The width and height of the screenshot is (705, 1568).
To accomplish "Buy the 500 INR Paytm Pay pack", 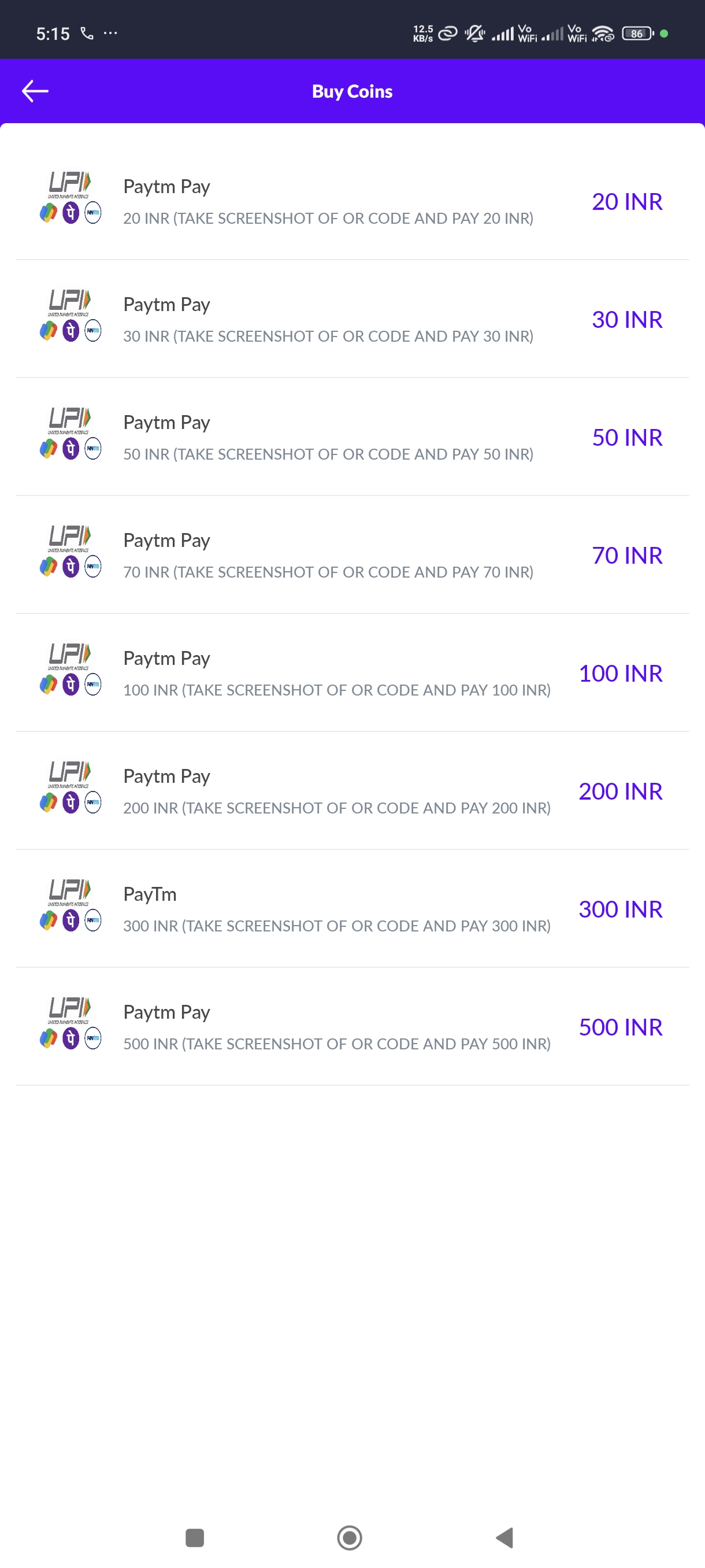I will (352, 1027).
